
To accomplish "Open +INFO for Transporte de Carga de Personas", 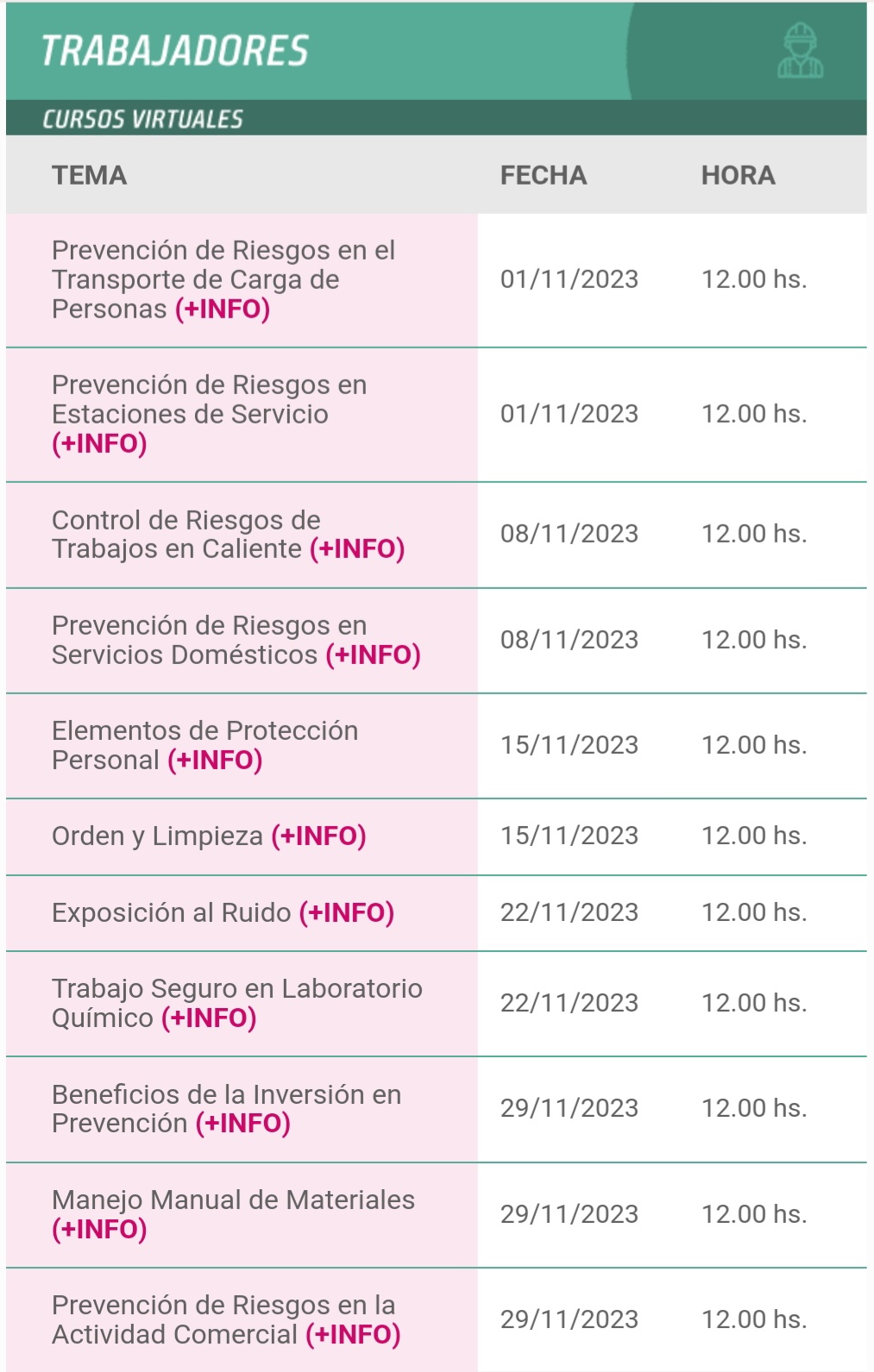I will point(223,309).
